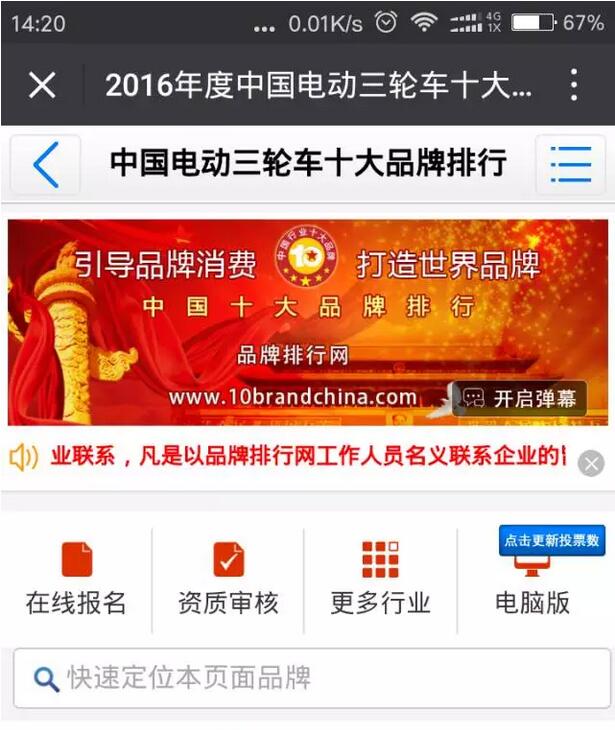Open the three-dot overflow menu

[573, 85]
